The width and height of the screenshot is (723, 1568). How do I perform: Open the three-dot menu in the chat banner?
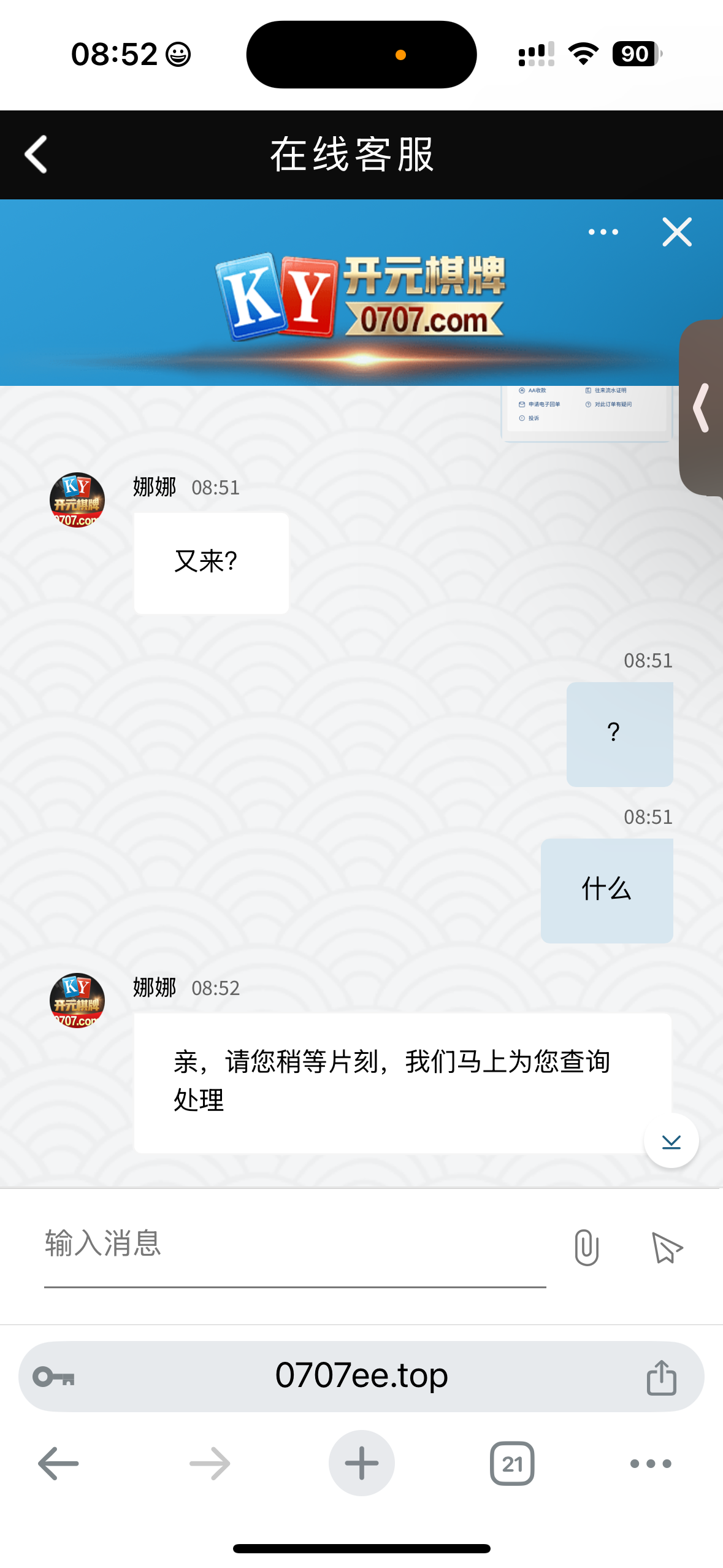(x=603, y=232)
